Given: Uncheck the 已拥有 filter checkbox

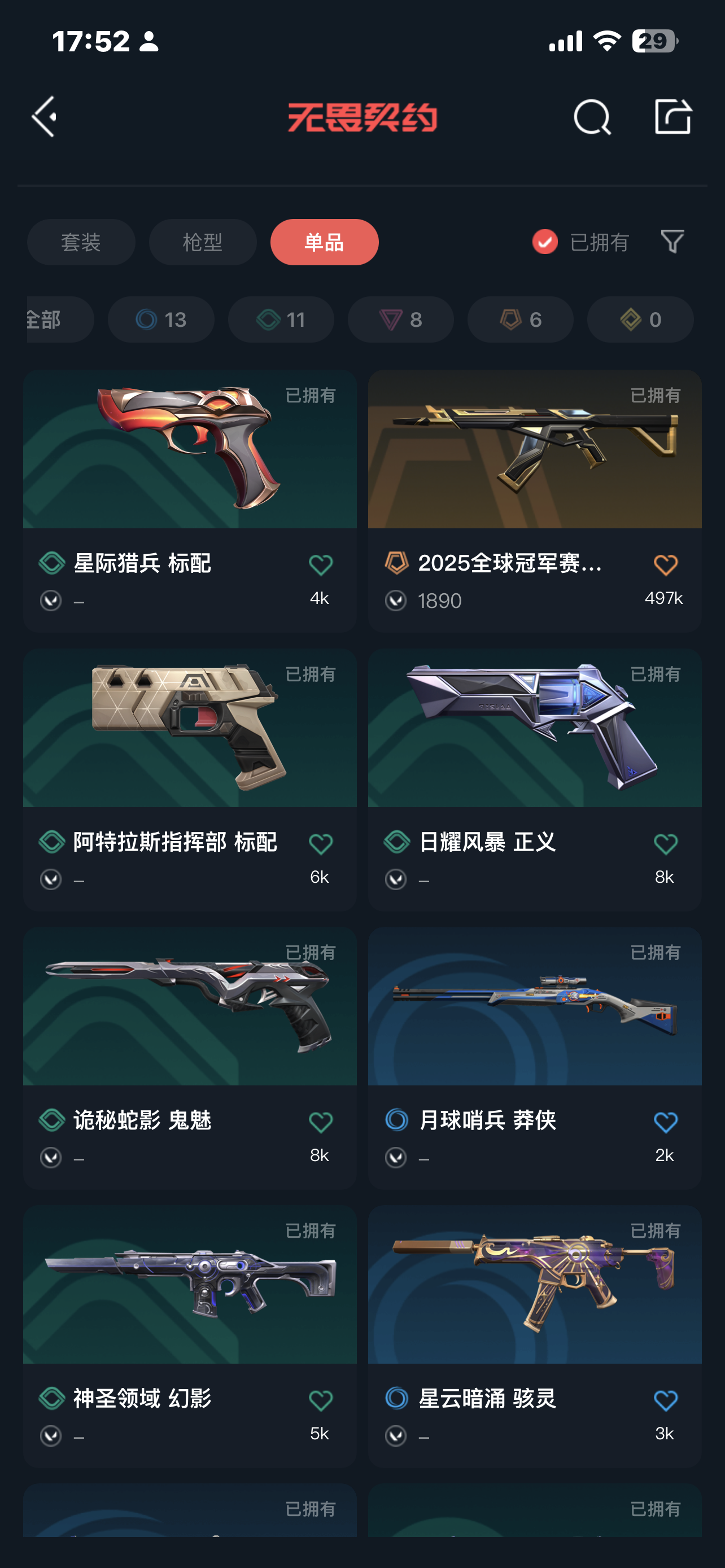Looking at the screenshot, I should (545, 242).
